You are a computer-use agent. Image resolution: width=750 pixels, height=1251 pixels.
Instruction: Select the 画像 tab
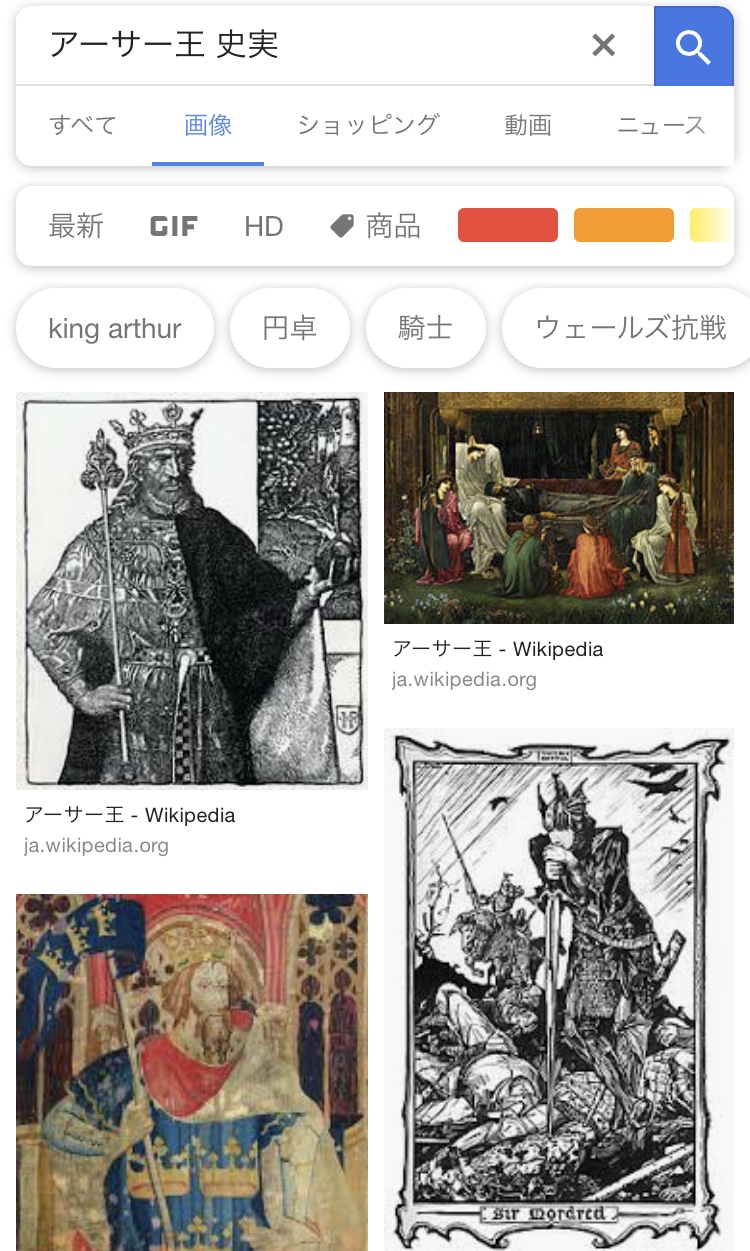click(x=208, y=125)
